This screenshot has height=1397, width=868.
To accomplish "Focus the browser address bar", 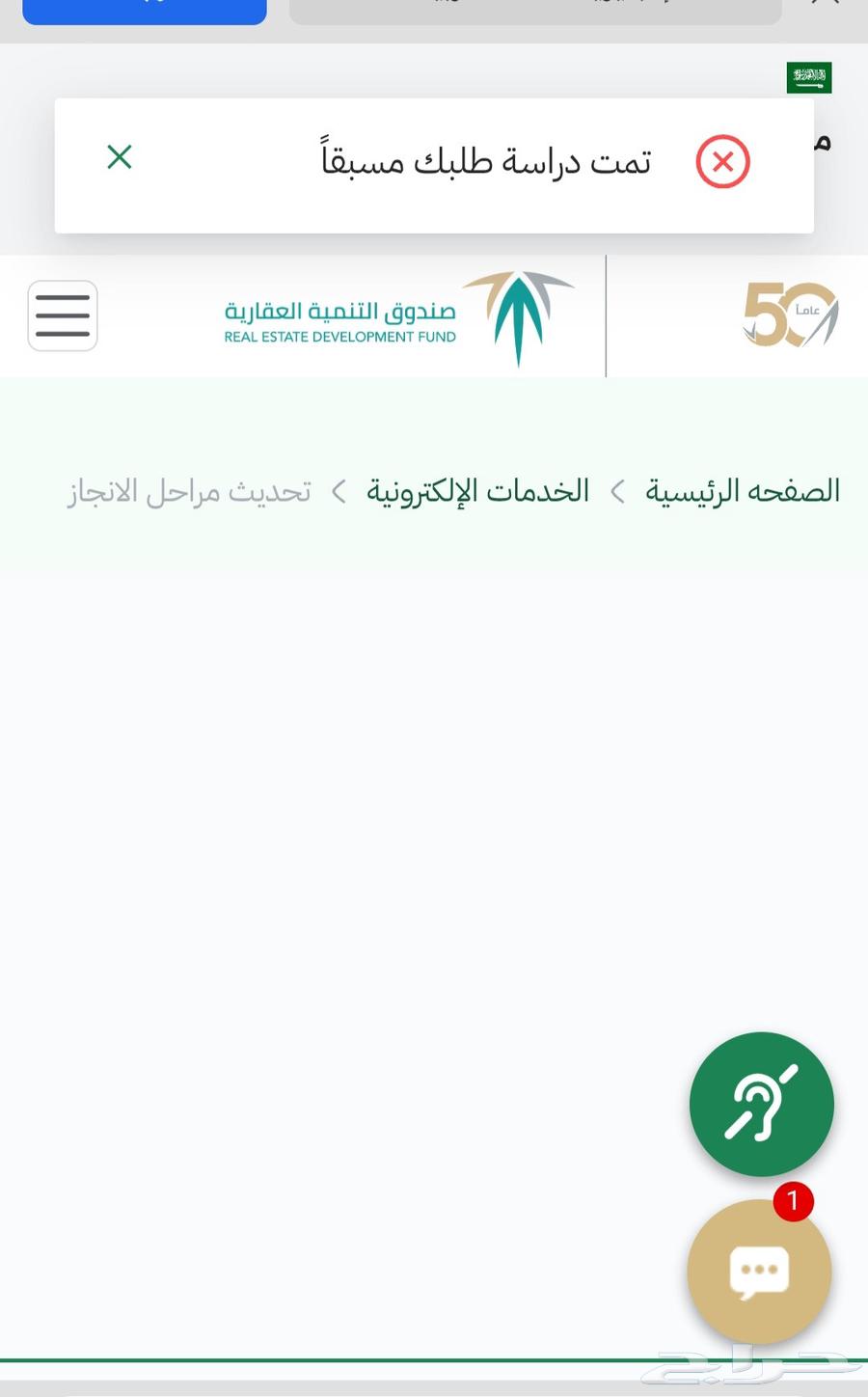I will point(535,8).
